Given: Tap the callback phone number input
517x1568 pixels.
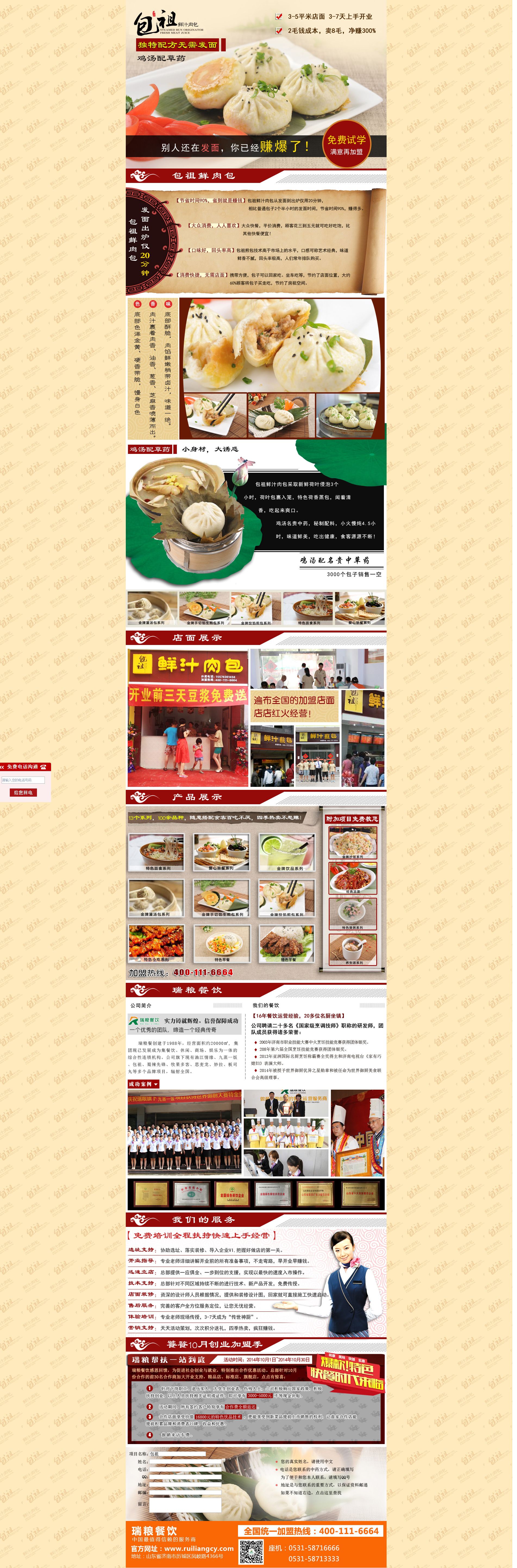Looking at the screenshot, I should point(23,780).
